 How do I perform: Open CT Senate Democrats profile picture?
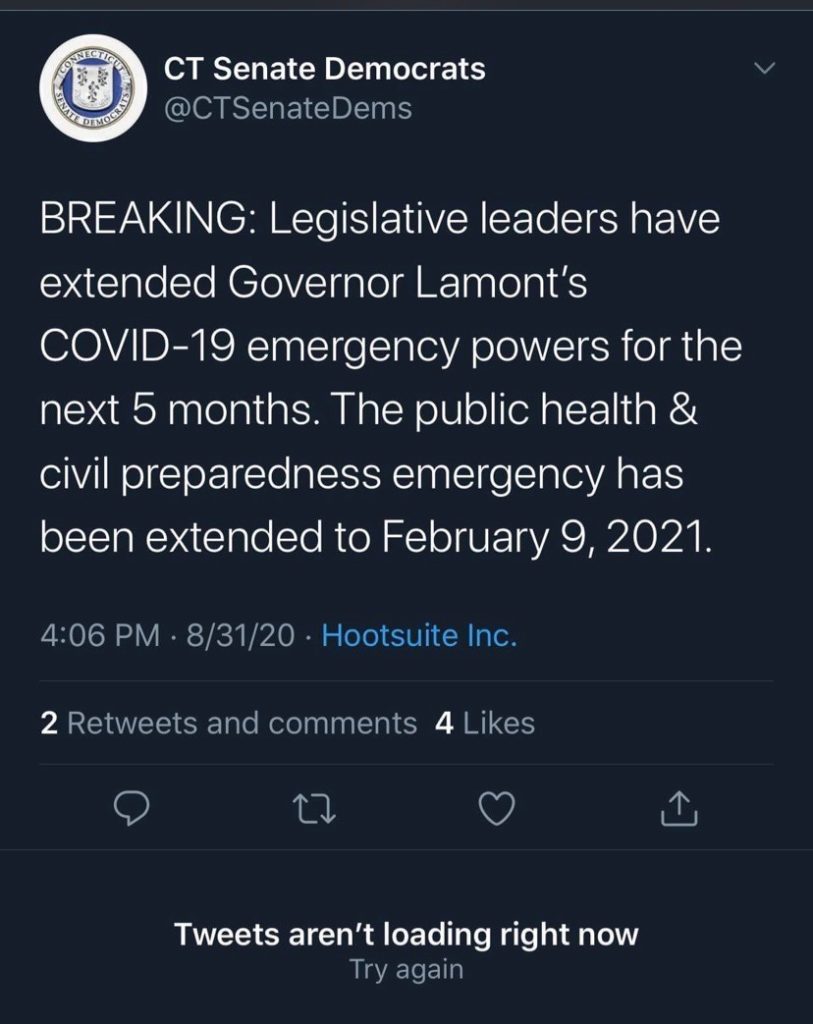click(x=91, y=91)
